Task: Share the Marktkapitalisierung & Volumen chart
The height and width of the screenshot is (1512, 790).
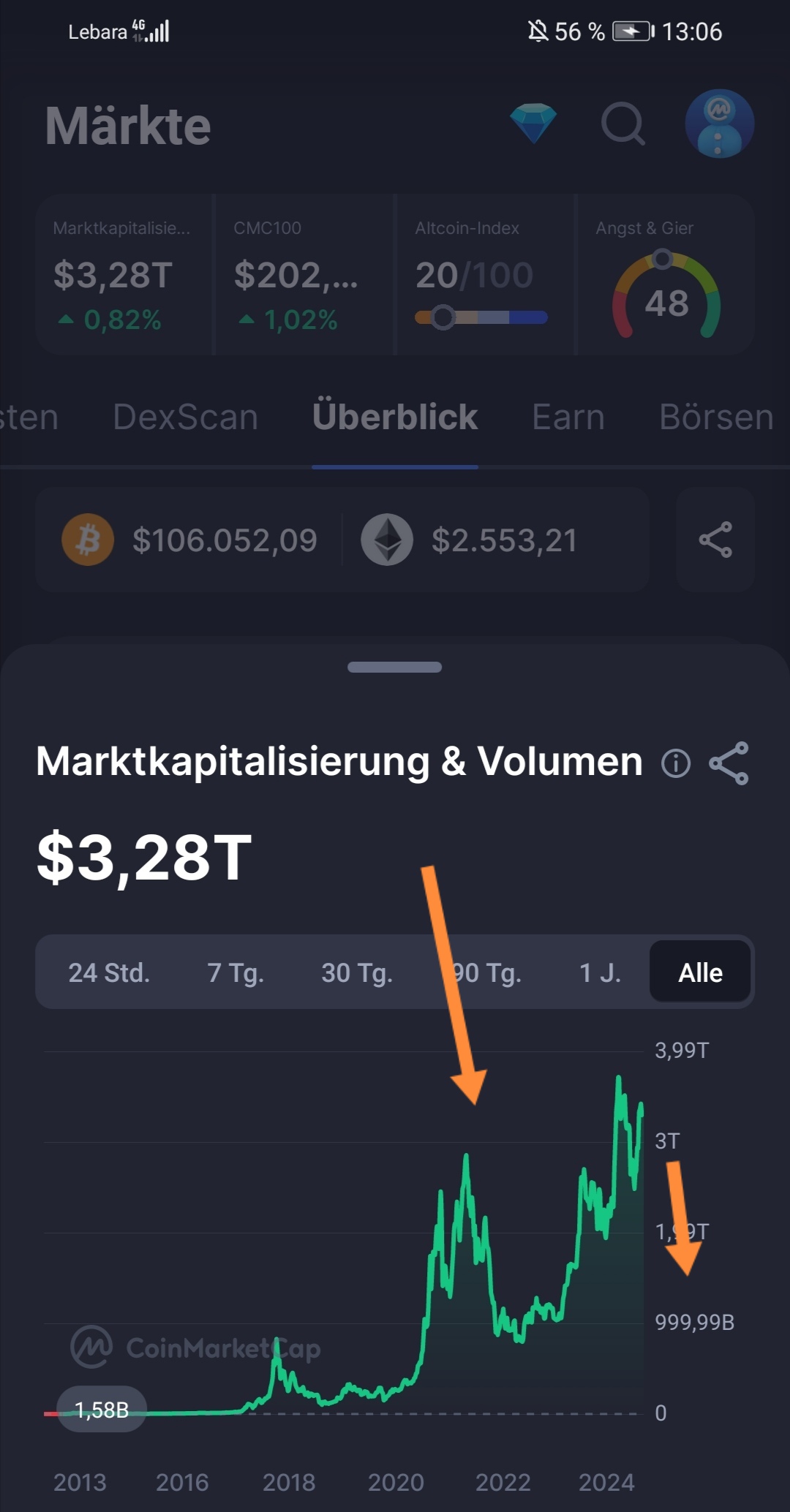Action: click(x=729, y=763)
